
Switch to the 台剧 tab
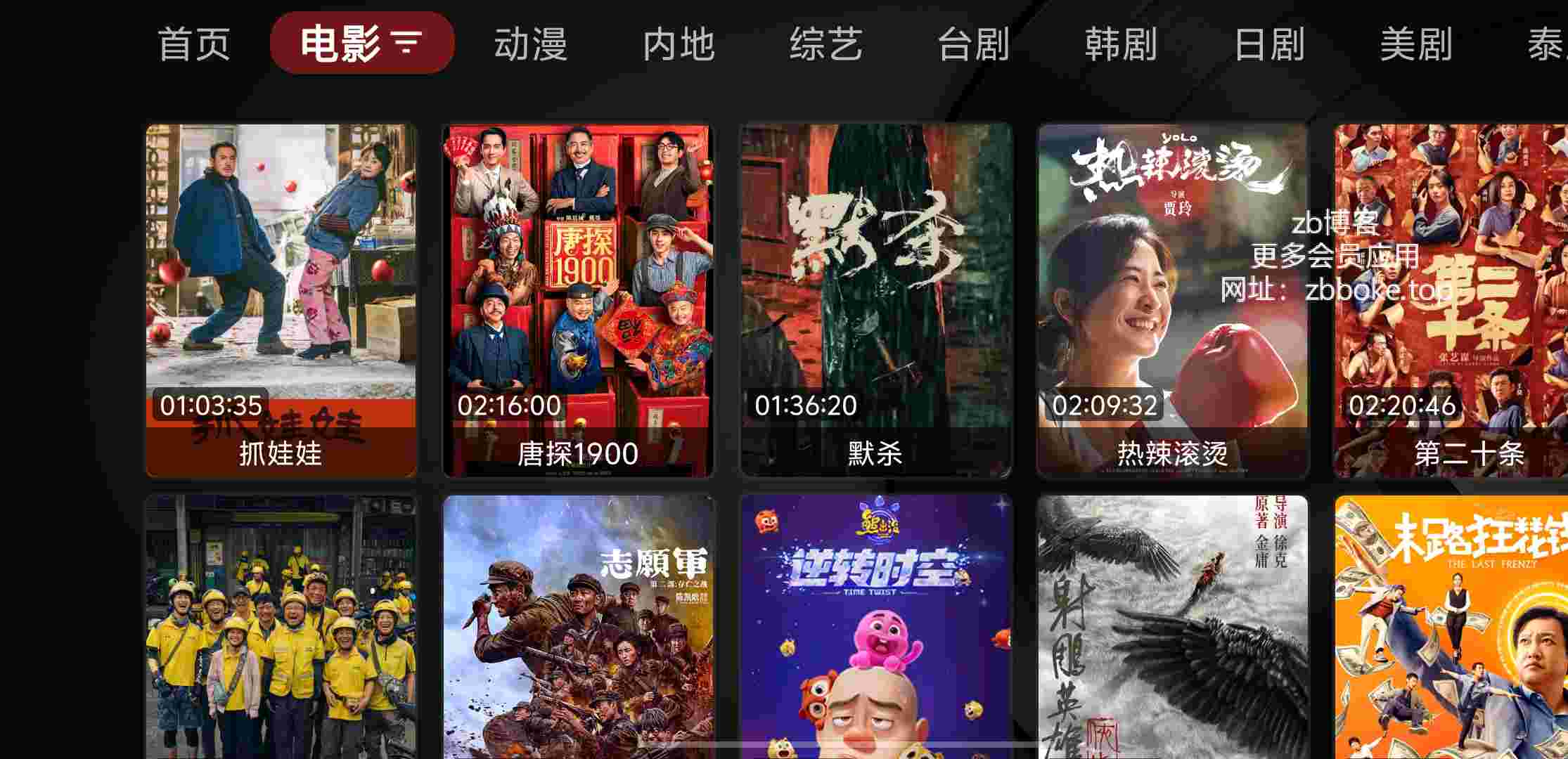point(974,44)
